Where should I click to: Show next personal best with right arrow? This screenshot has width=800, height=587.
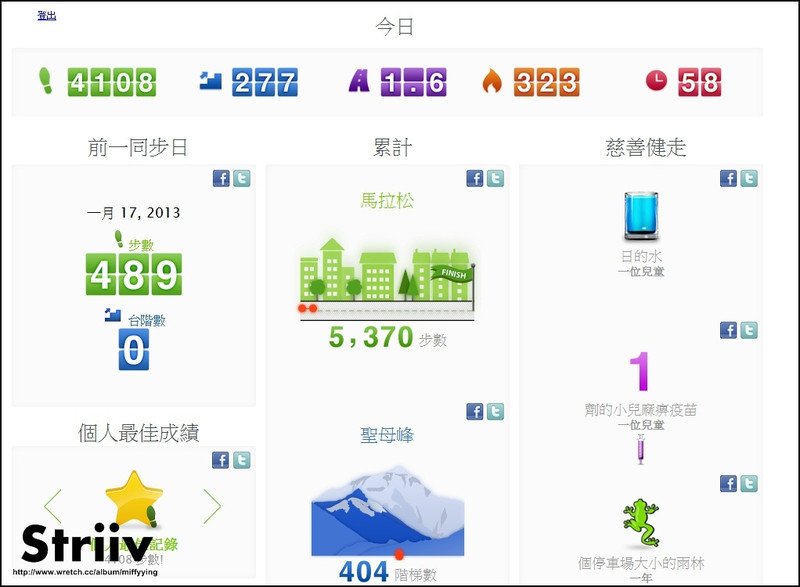click(212, 506)
